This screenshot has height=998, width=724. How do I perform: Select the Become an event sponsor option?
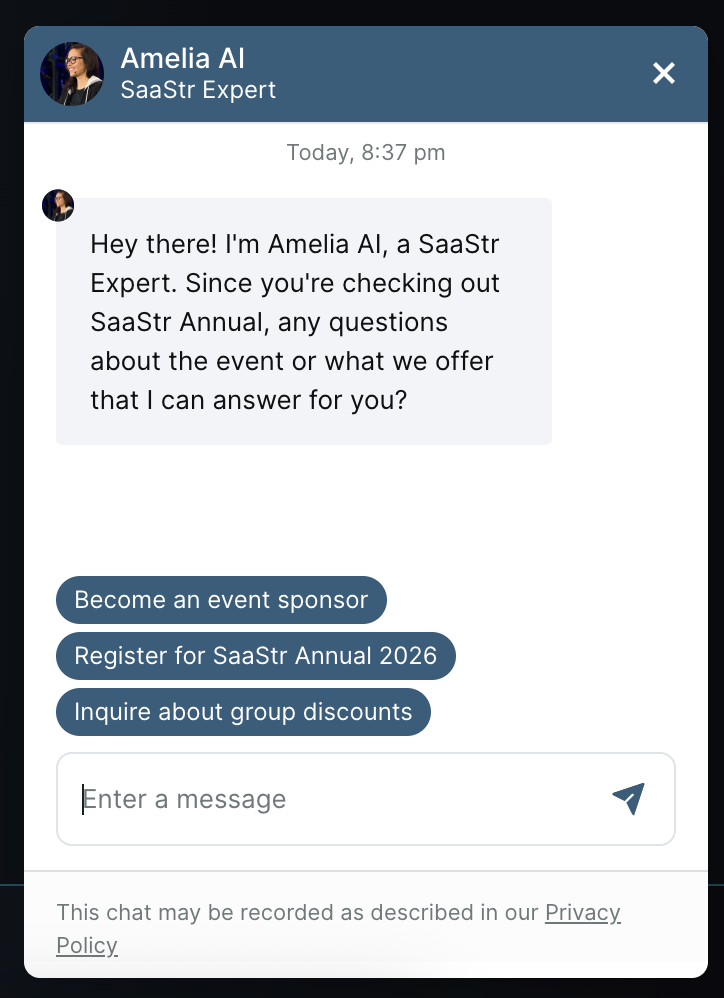click(221, 600)
